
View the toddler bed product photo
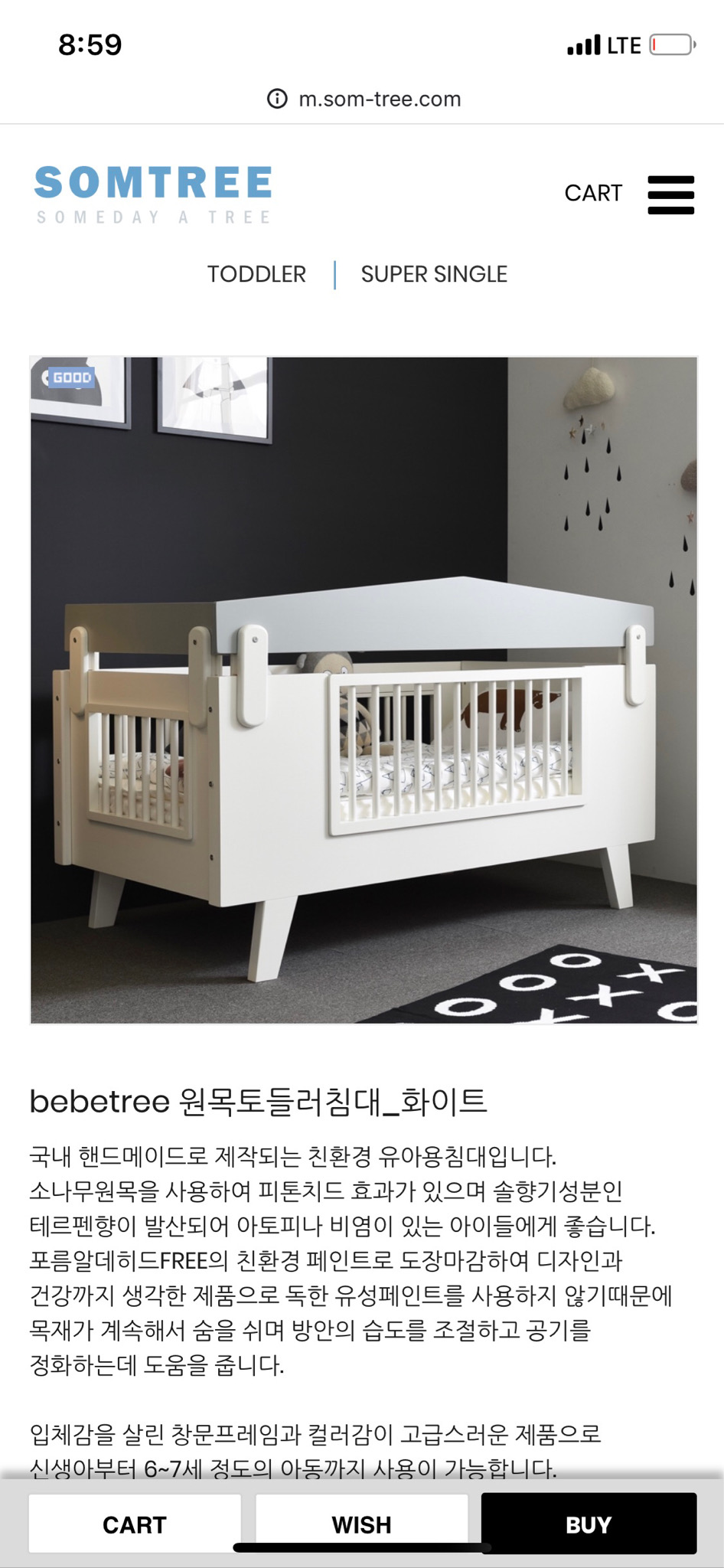tap(362, 689)
